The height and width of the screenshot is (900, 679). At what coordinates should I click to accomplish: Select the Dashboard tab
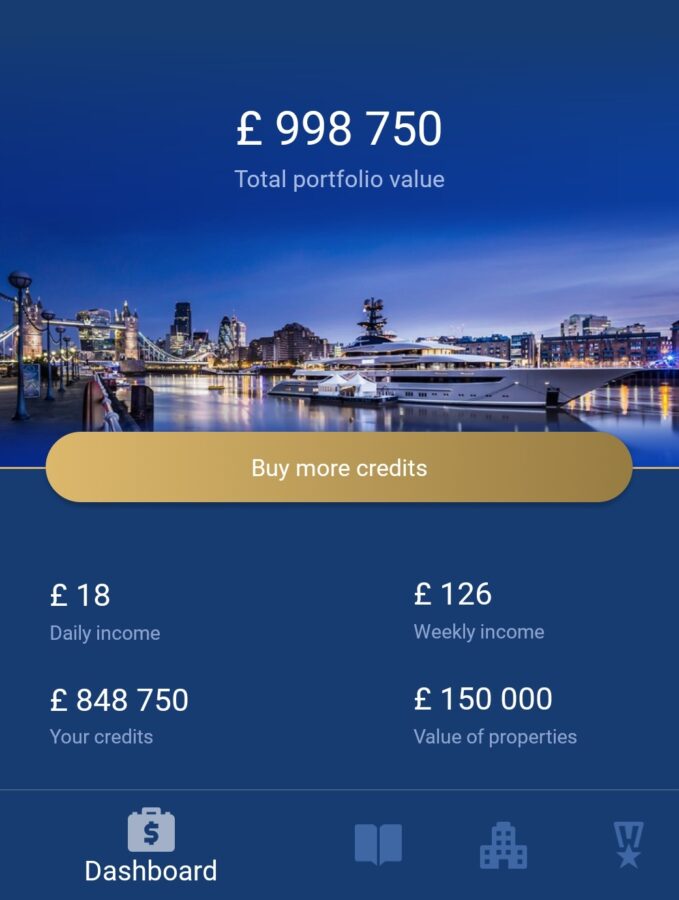(x=151, y=846)
